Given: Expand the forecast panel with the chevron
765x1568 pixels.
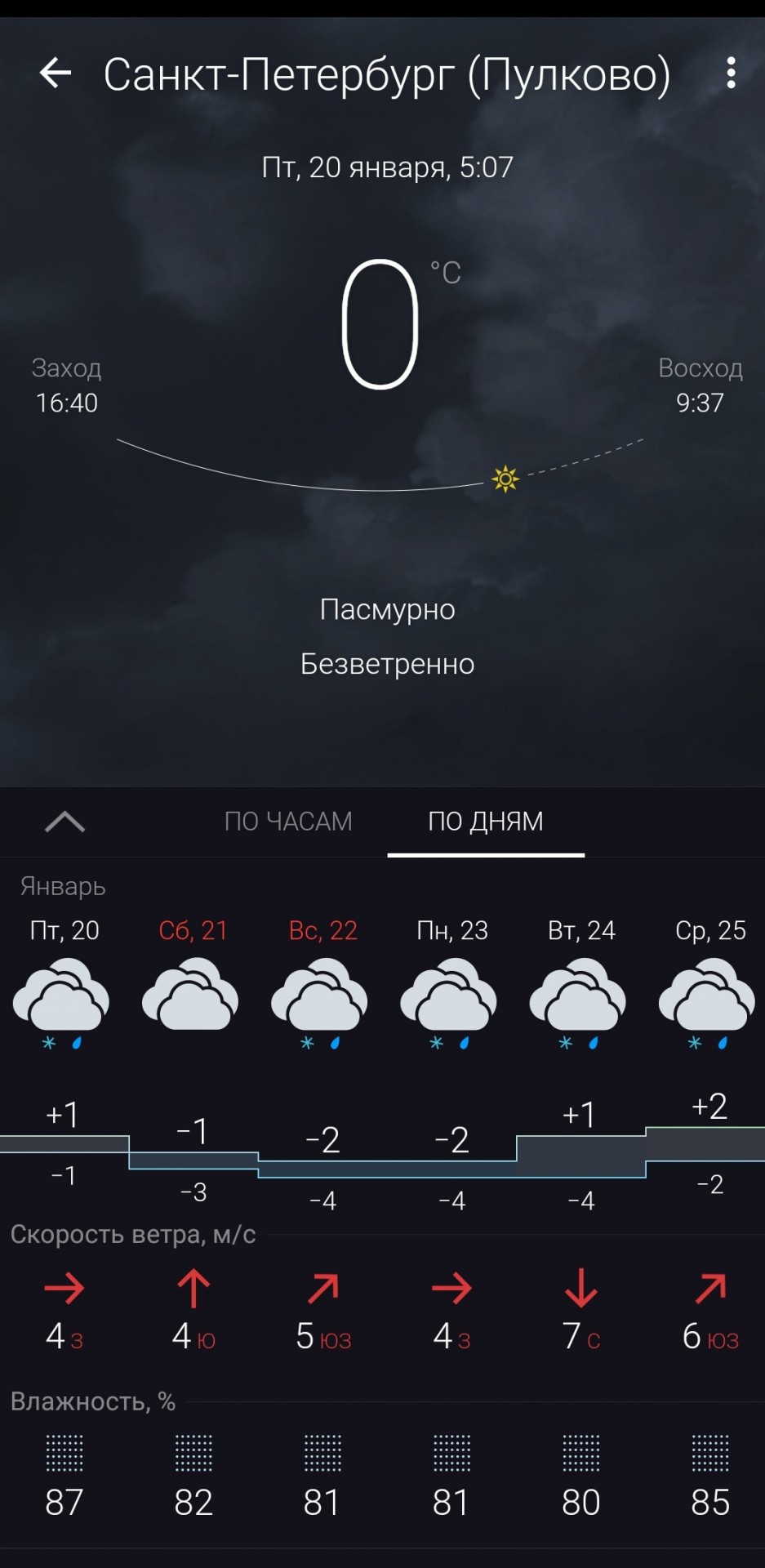Looking at the screenshot, I should pos(64,821).
